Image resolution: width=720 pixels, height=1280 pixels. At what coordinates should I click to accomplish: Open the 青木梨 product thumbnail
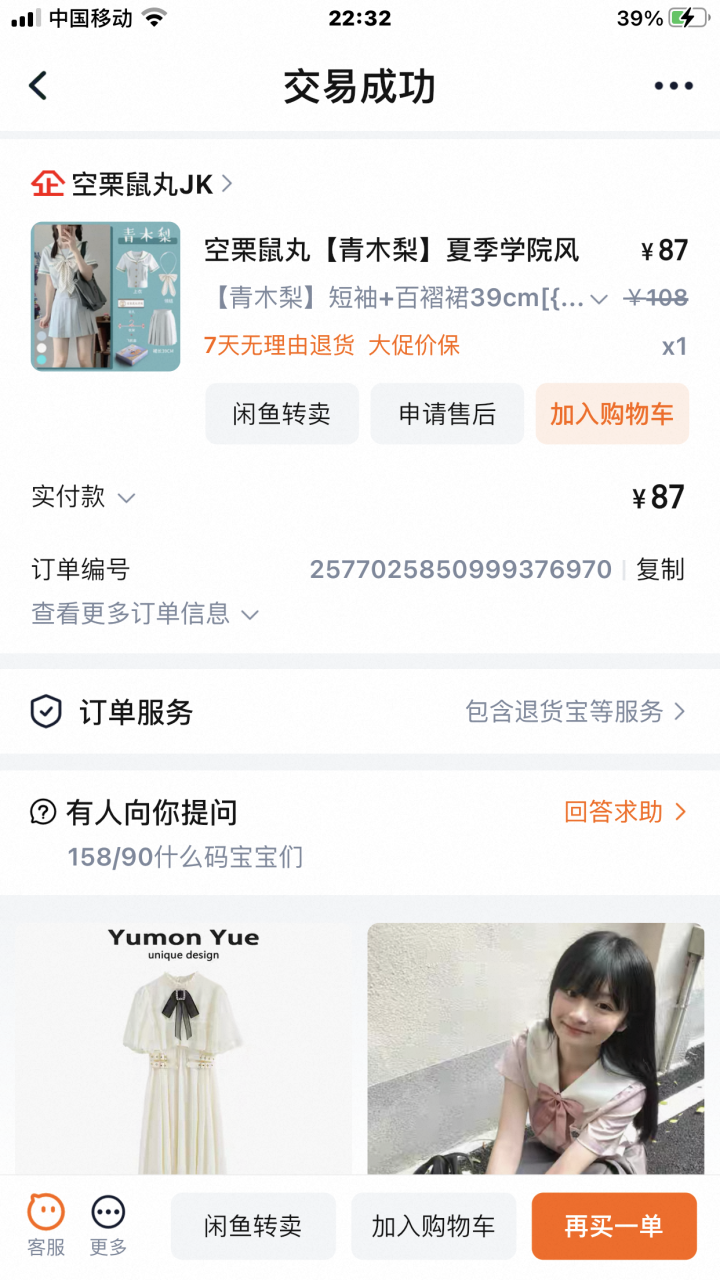click(x=106, y=297)
